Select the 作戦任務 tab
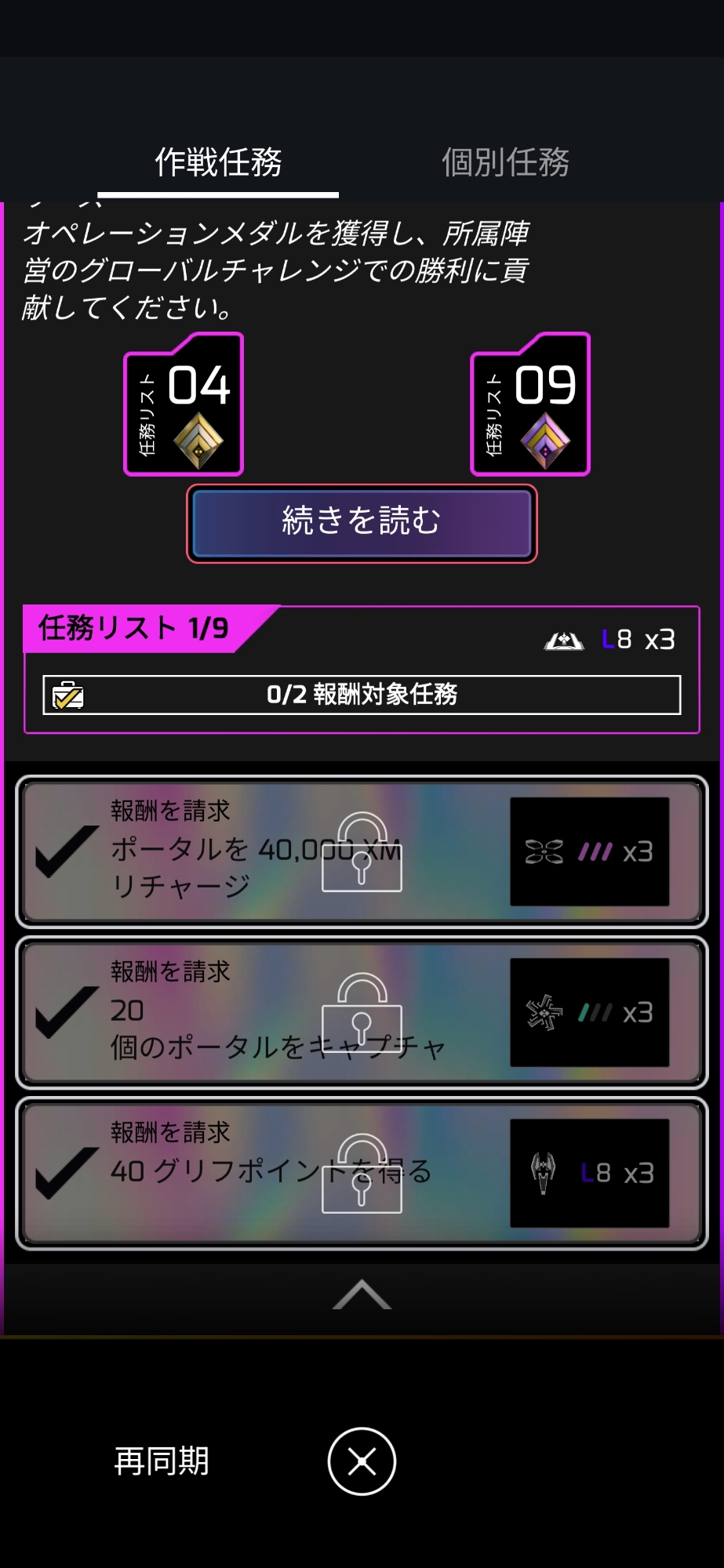The height and width of the screenshot is (1568, 724). tap(218, 162)
